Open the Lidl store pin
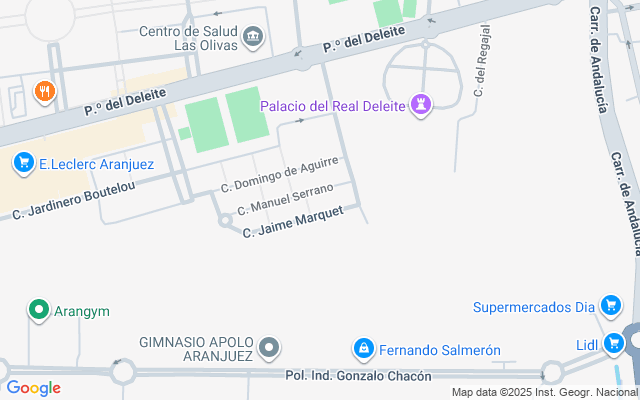This screenshot has height=400, width=640. click(614, 345)
